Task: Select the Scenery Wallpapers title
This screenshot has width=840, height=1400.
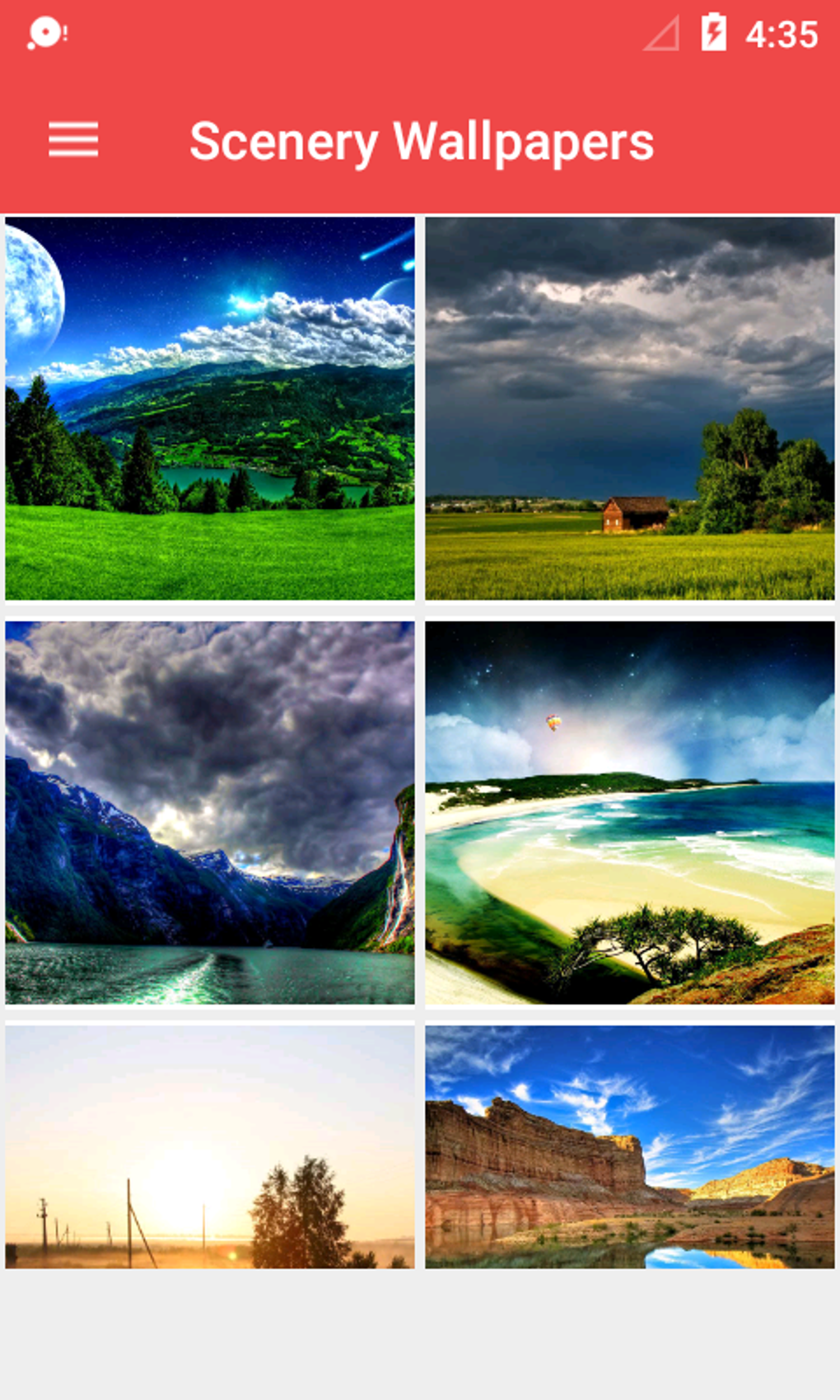Action: pos(422,140)
